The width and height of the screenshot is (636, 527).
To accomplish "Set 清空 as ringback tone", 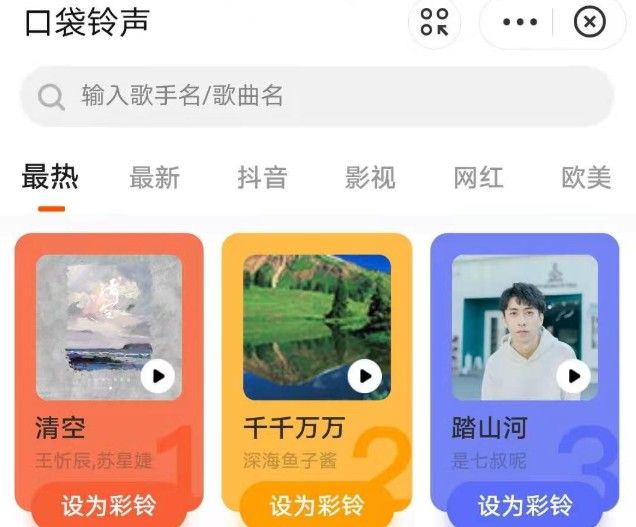I will pyautogui.click(x=109, y=505).
